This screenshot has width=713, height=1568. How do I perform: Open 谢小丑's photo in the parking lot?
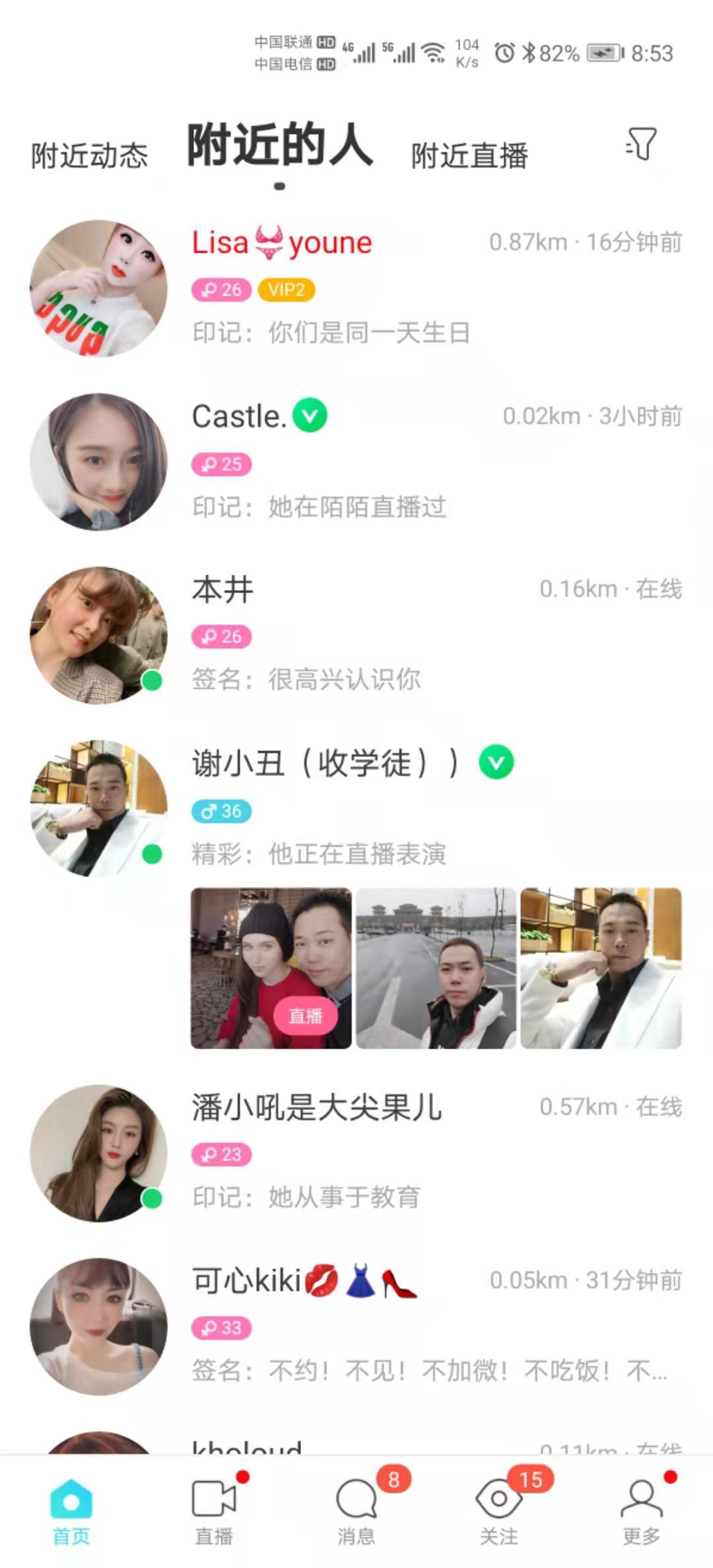click(x=436, y=968)
